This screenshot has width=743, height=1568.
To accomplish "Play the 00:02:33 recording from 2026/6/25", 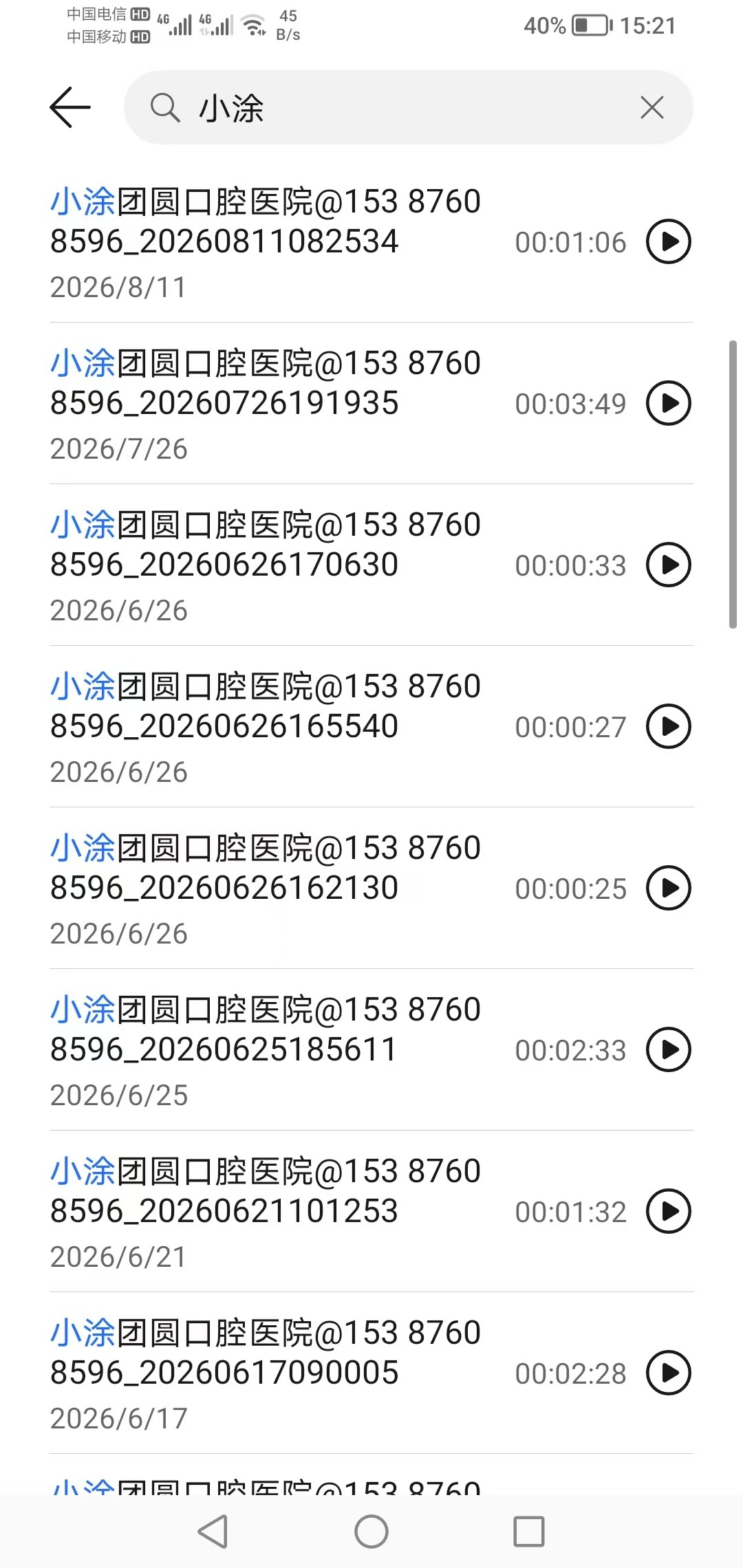I will tap(669, 1049).
